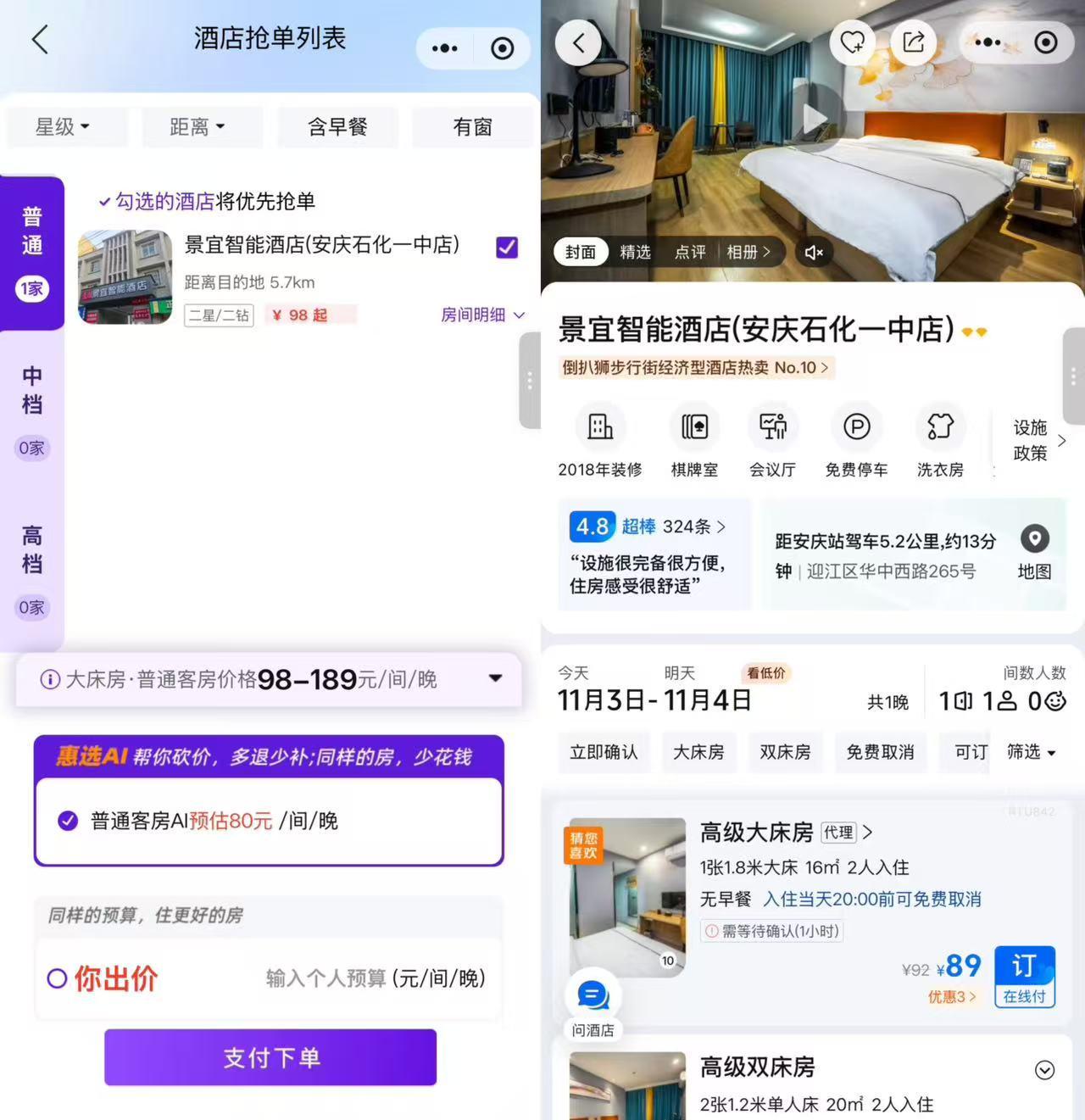Click the 2018年装修 renovation icon
Image resolution: width=1085 pixels, height=1120 pixels.
pos(600,428)
